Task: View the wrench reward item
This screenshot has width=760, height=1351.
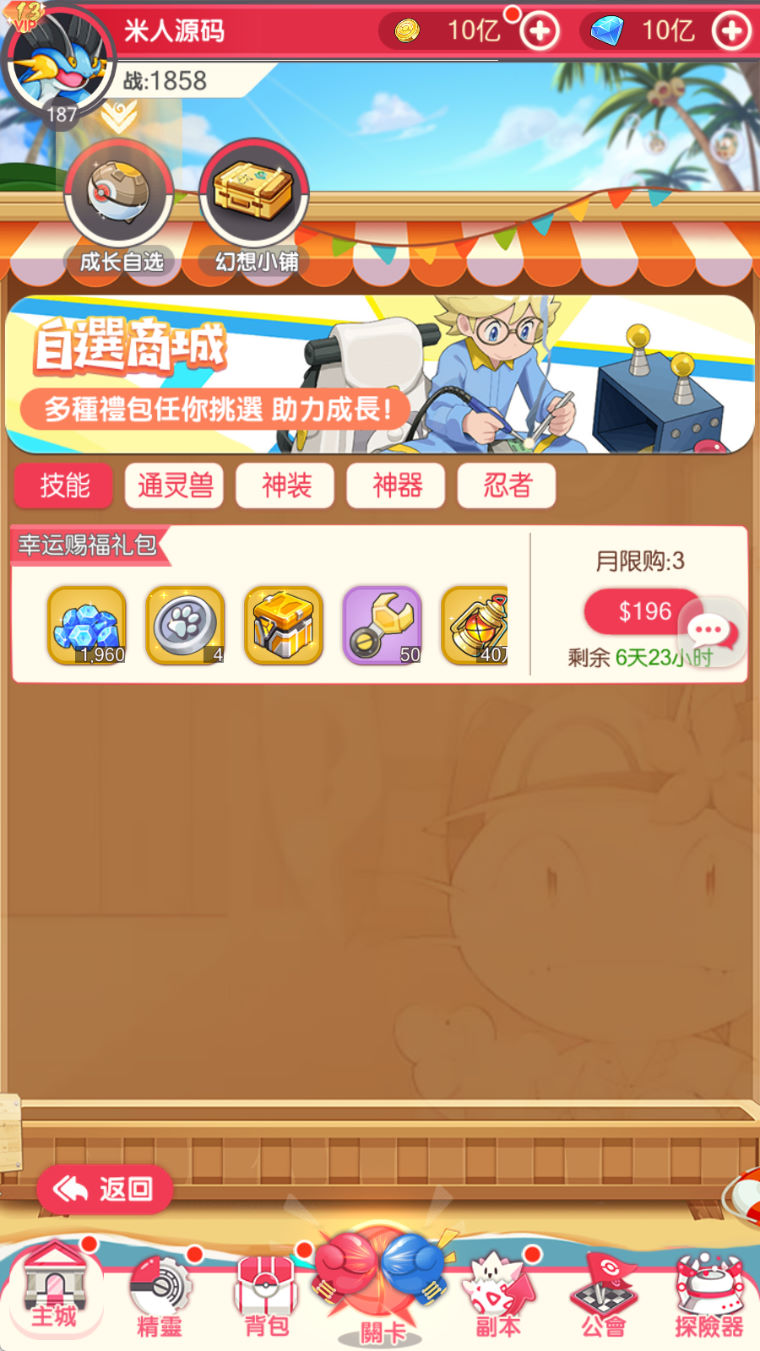Action: pyautogui.click(x=382, y=626)
